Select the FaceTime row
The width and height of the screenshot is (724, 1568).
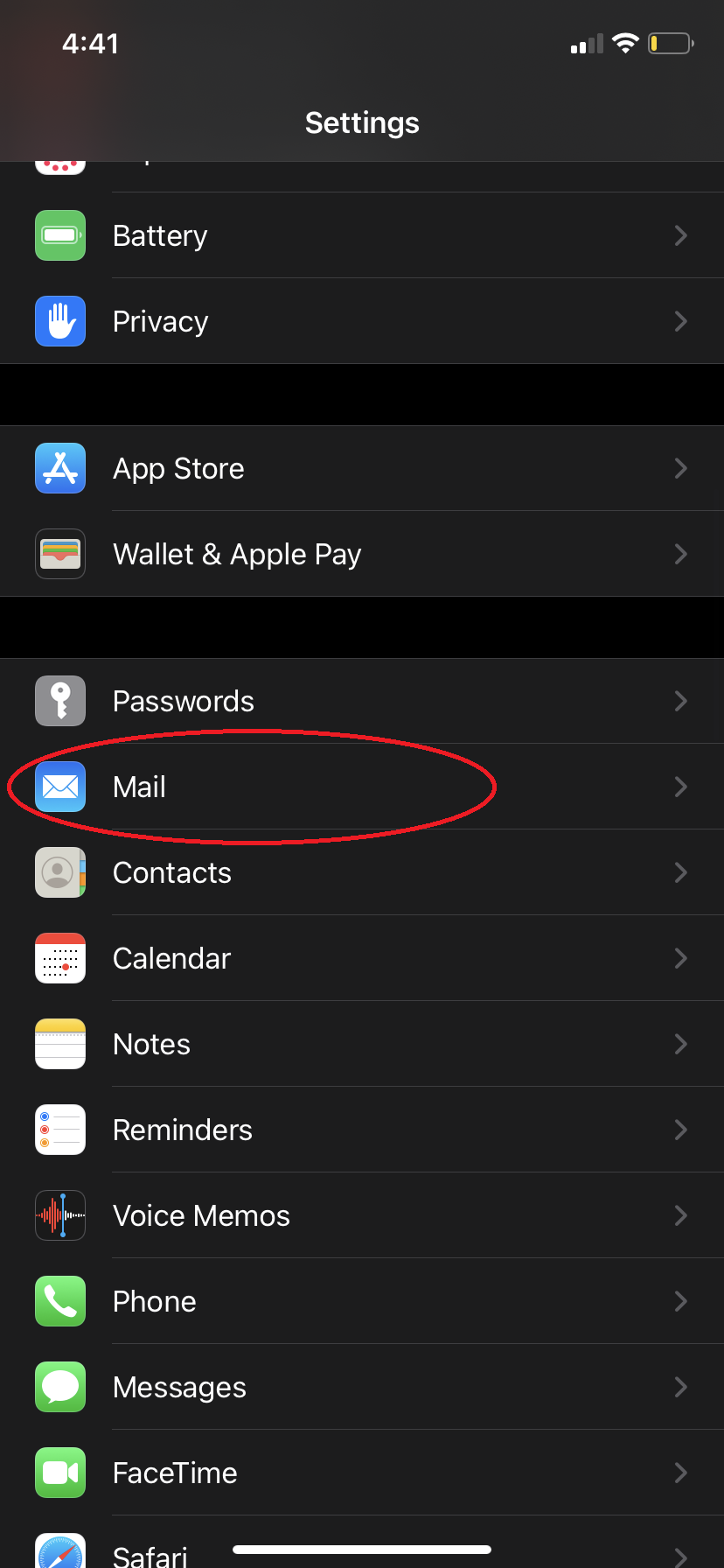(x=362, y=1473)
